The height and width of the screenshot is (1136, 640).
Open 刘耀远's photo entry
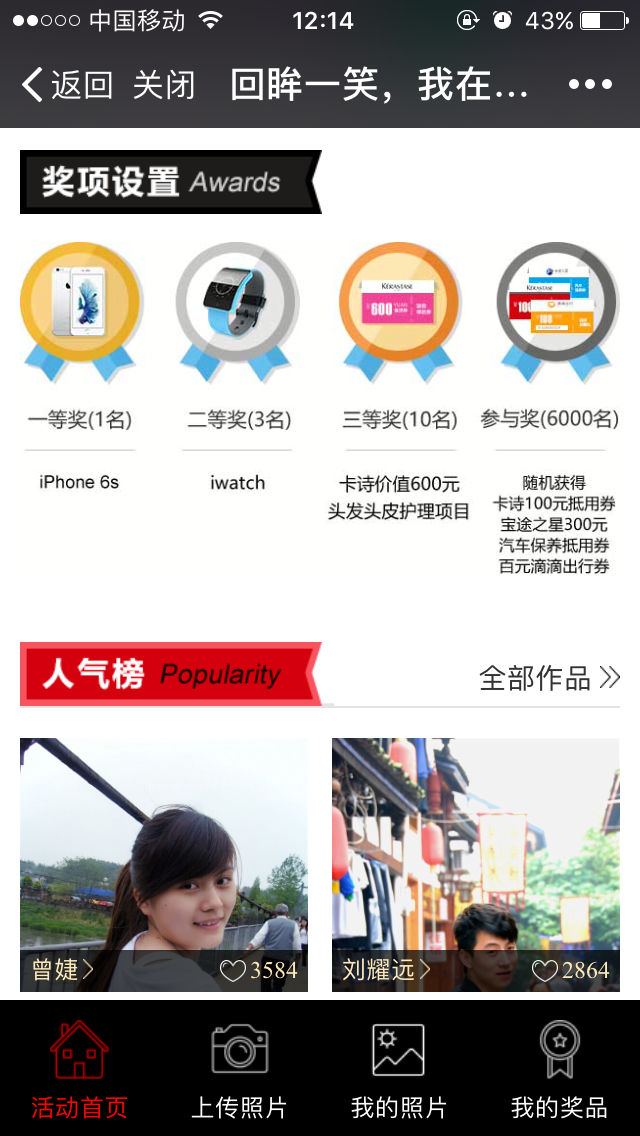[476, 850]
